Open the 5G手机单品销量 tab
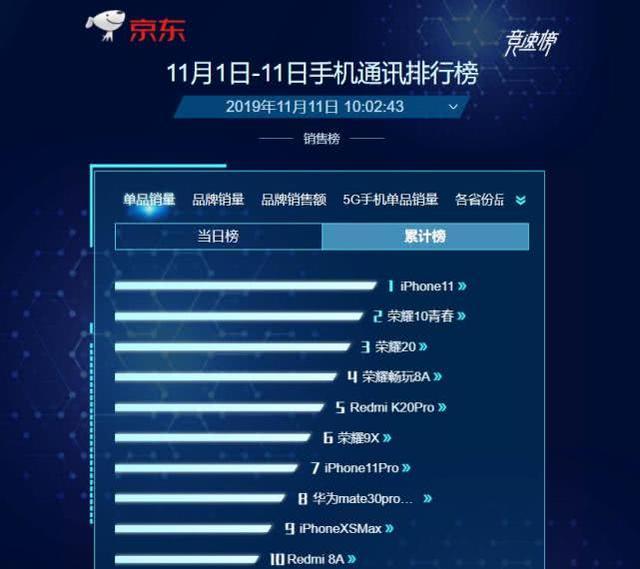Image resolution: width=640 pixels, height=569 pixels. tap(390, 199)
